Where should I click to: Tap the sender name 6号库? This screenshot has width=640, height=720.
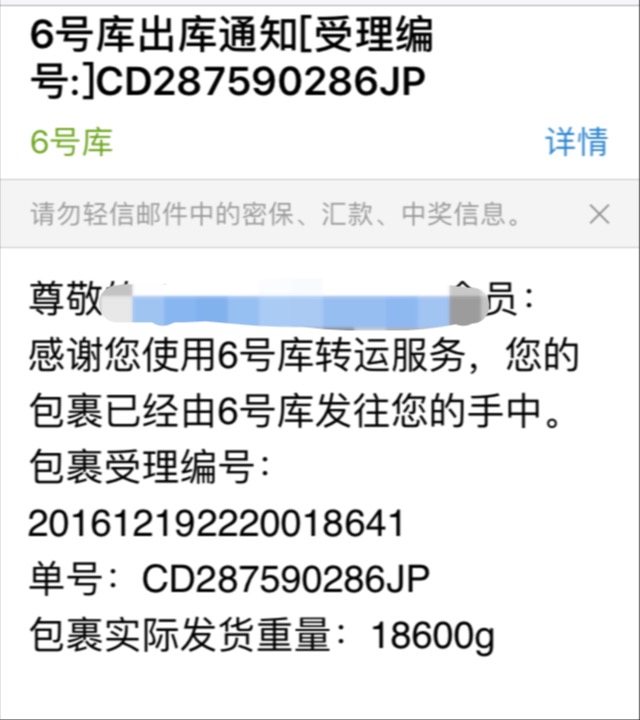[x=71, y=142]
